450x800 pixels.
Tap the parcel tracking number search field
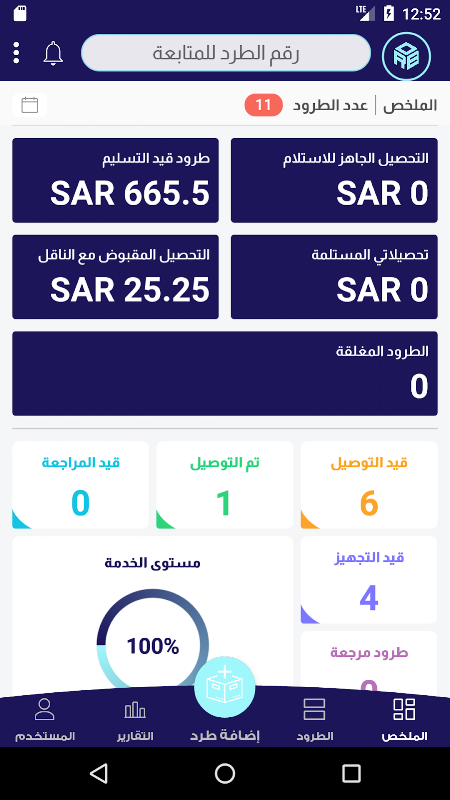pyautogui.click(x=226, y=53)
